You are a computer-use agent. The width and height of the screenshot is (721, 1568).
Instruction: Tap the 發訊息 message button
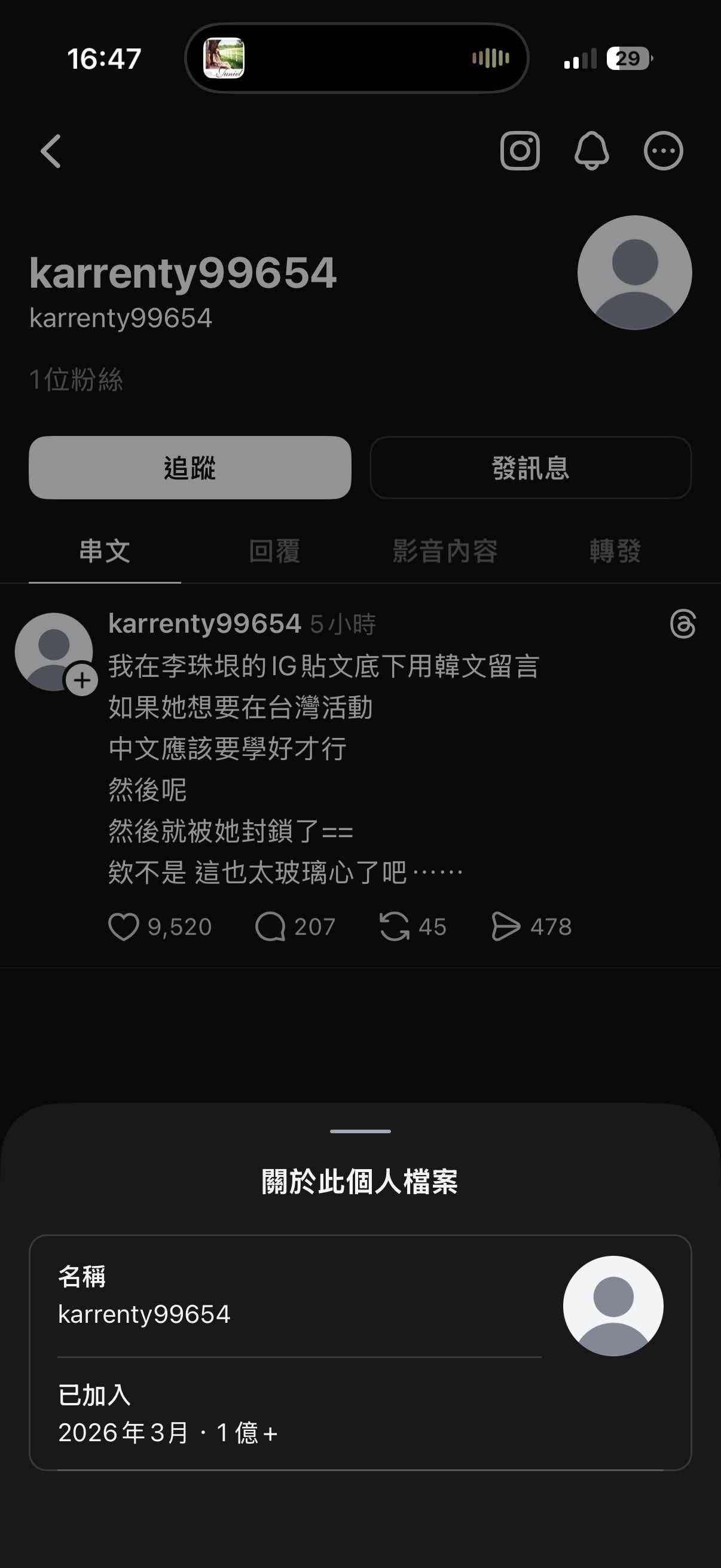[530, 468]
